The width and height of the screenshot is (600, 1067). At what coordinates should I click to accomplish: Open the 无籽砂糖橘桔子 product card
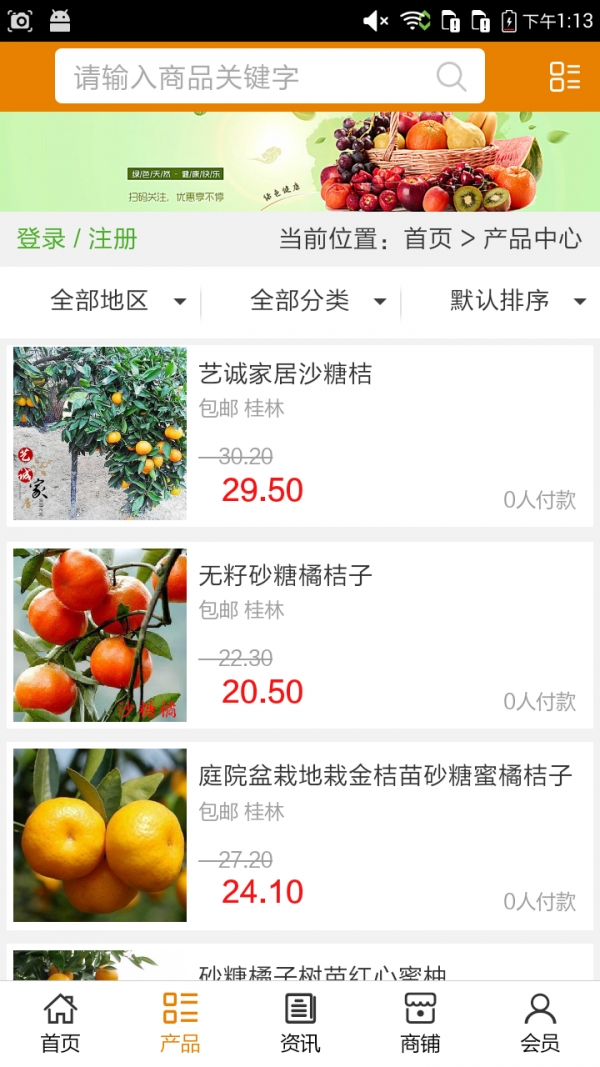pos(300,635)
